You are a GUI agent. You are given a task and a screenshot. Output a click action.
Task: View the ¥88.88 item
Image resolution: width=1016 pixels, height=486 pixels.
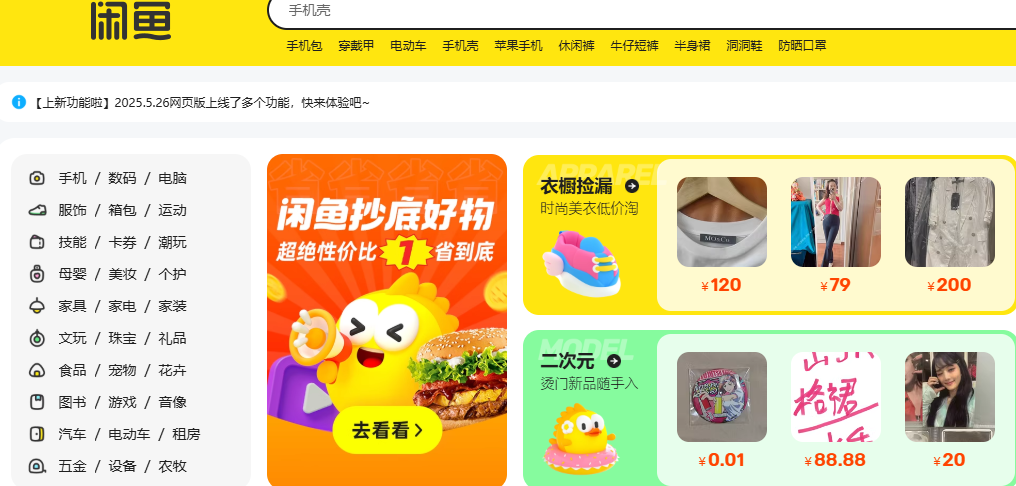coord(835,398)
